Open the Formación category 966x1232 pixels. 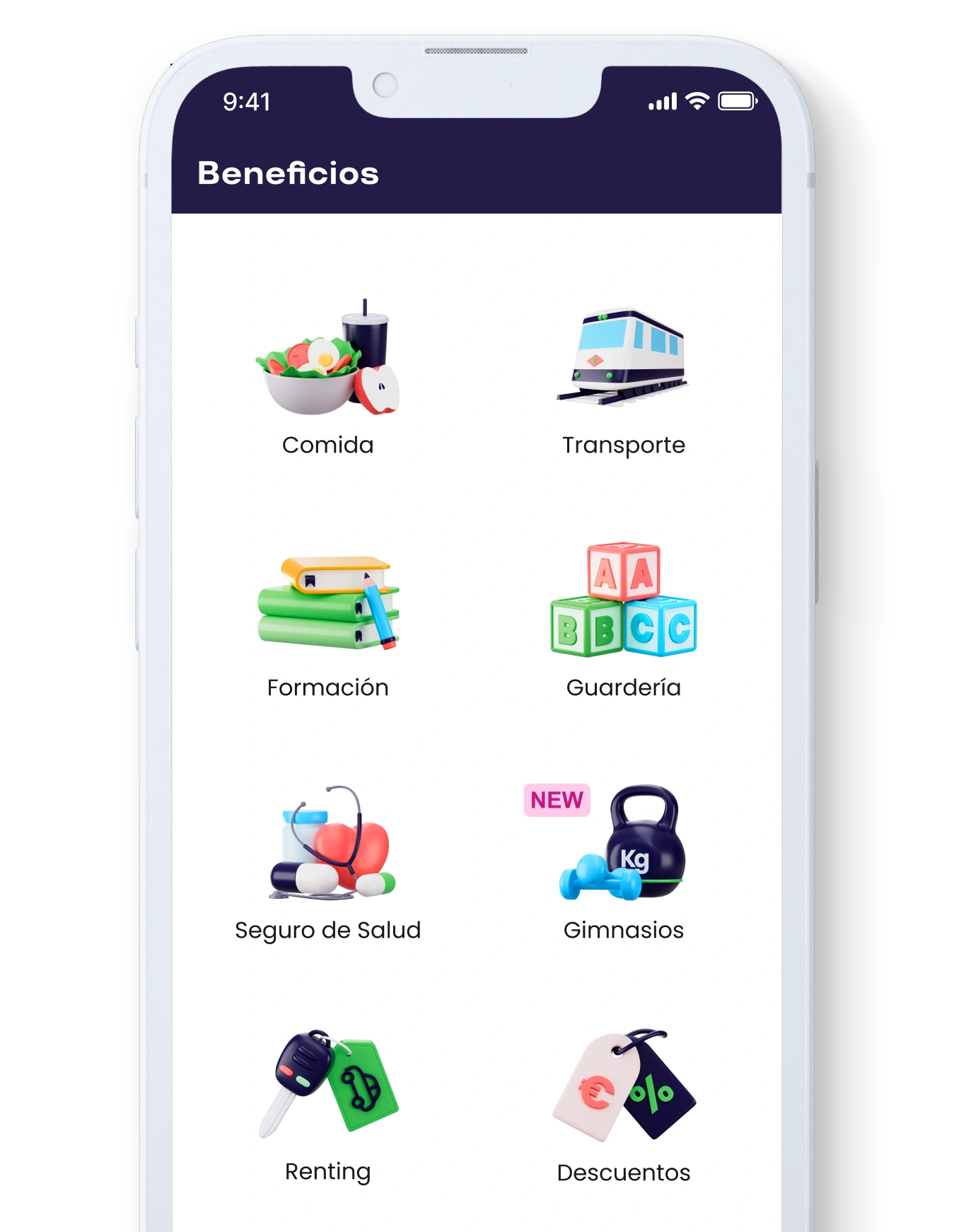[x=327, y=621]
